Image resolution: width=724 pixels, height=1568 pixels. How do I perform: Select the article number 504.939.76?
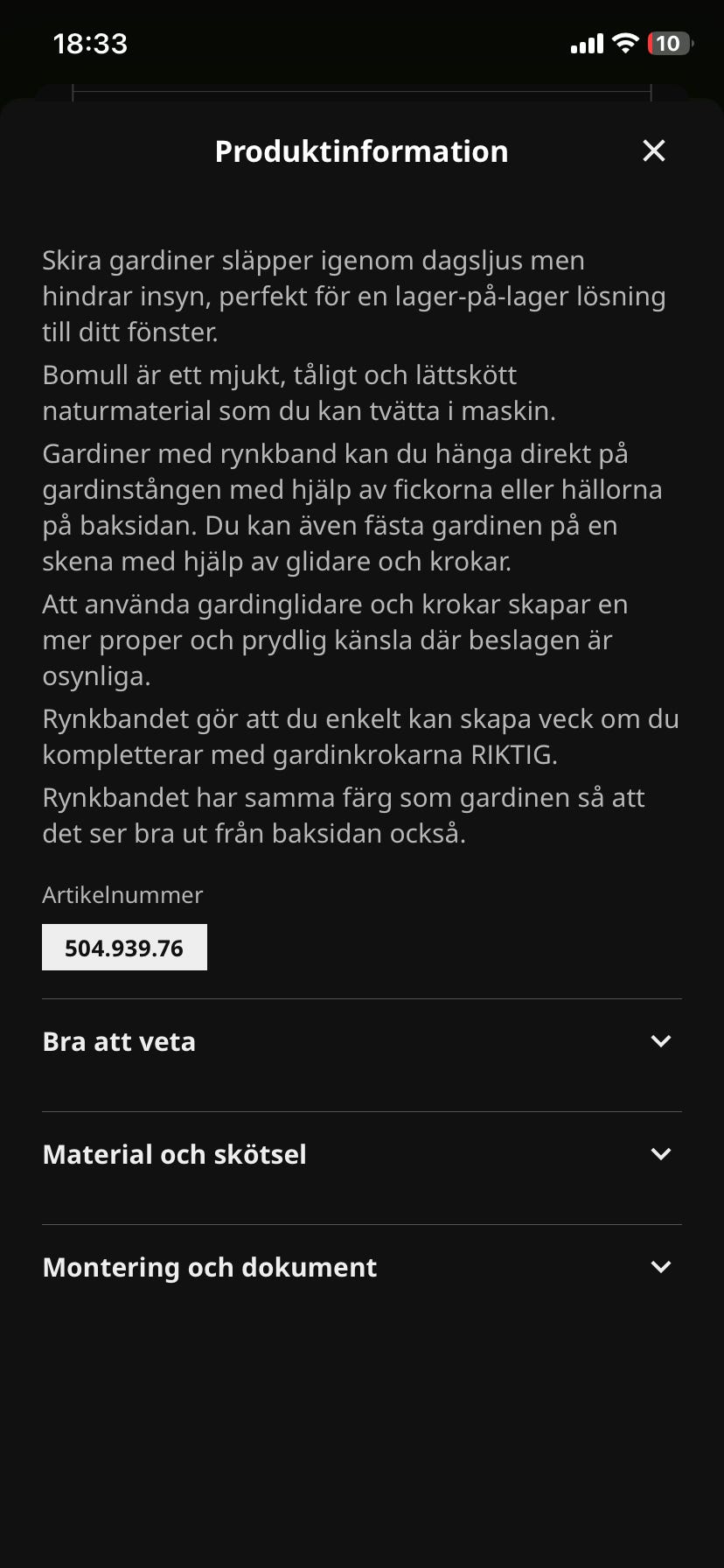point(123,947)
